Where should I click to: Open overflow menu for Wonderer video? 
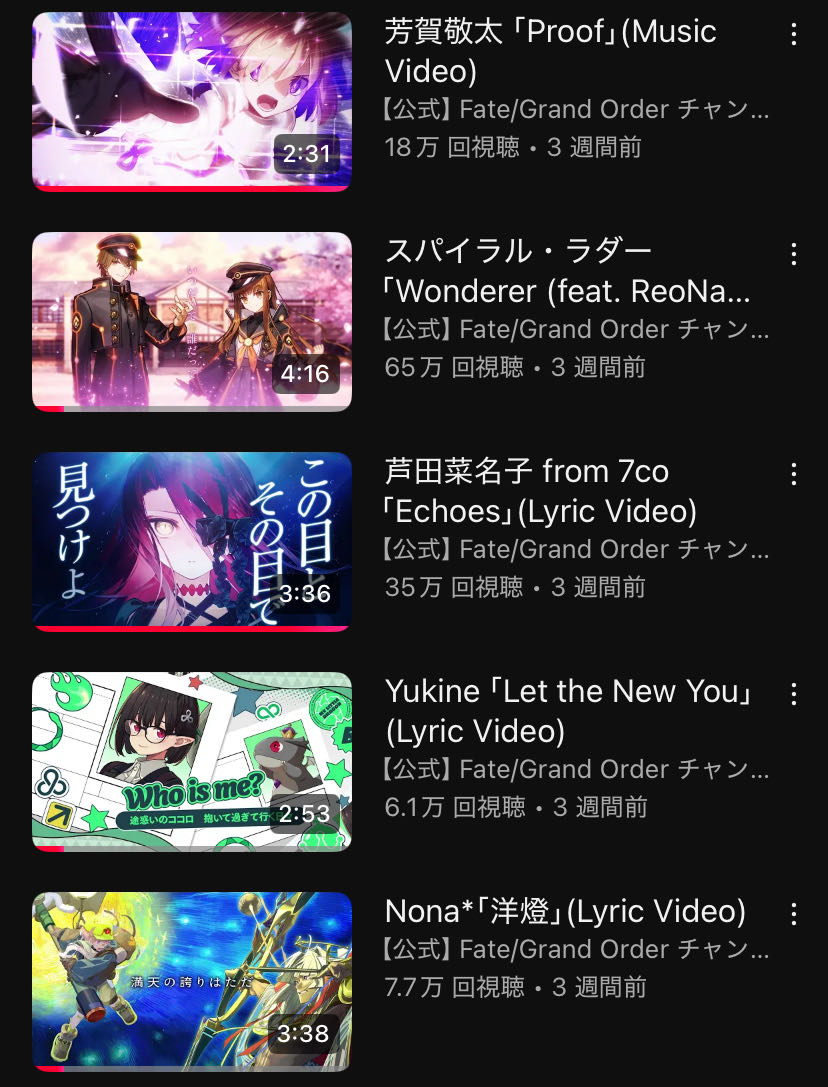tap(793, 254)
